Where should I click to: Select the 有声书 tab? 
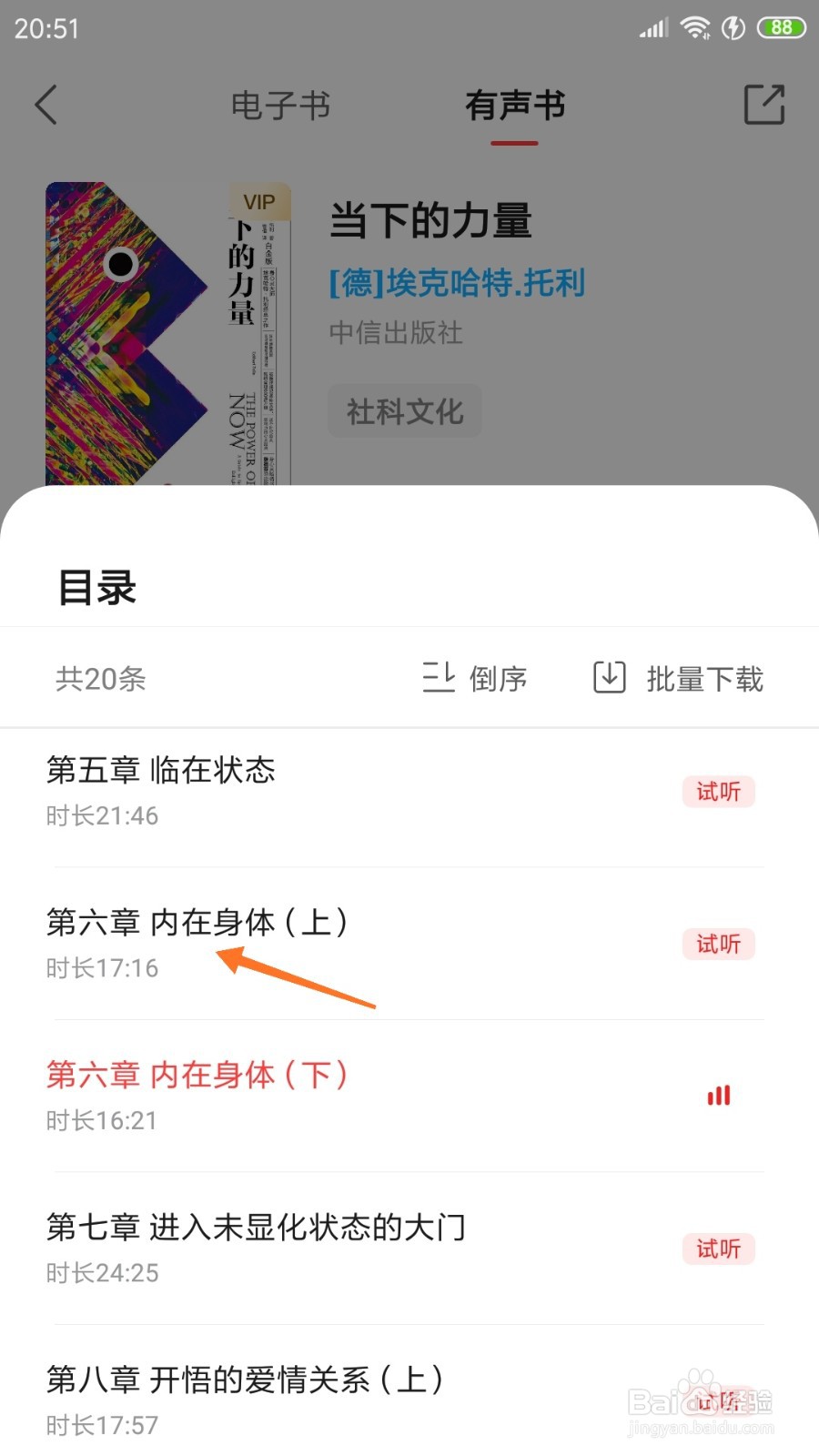pos(515,106)
